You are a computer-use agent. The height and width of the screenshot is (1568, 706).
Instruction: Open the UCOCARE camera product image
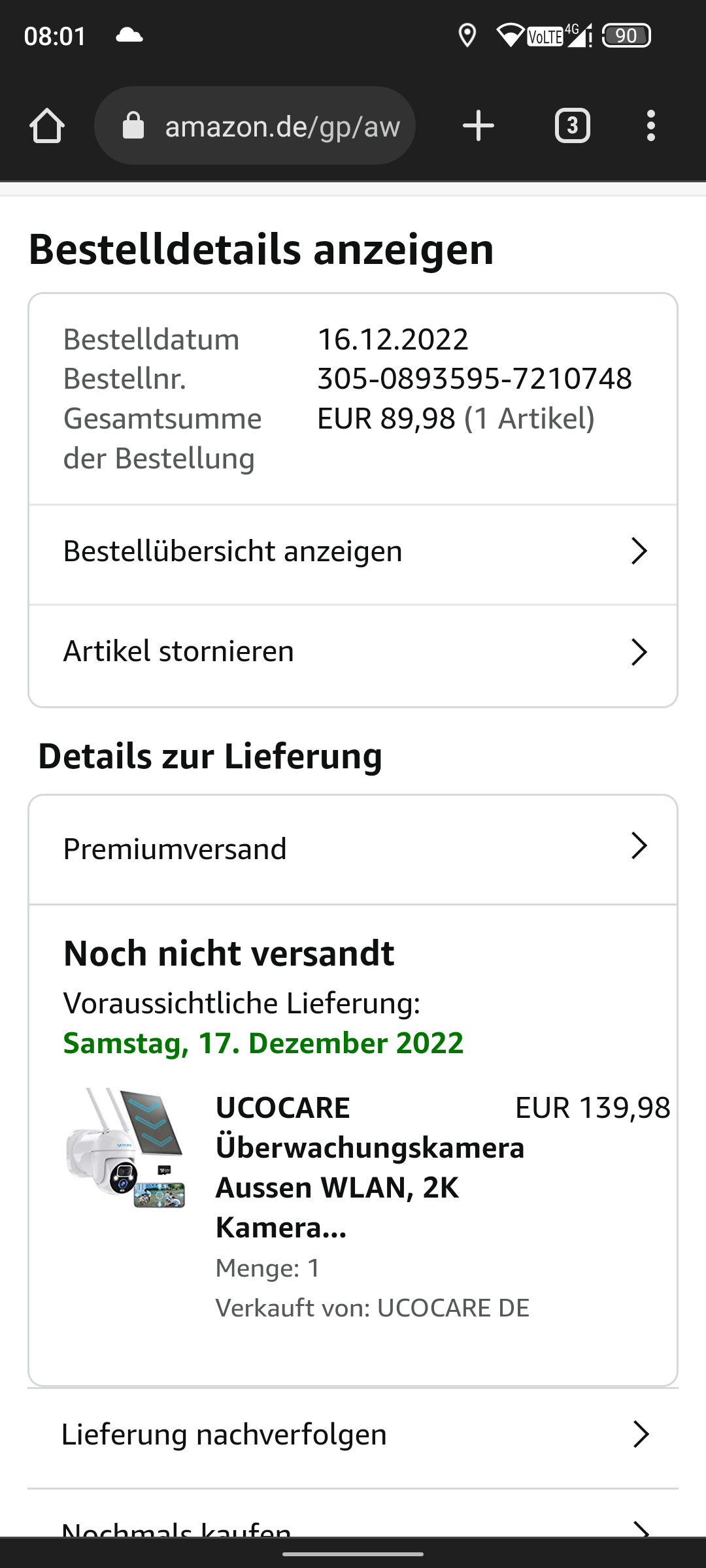pyautogui.click(x=126, y=1148)
